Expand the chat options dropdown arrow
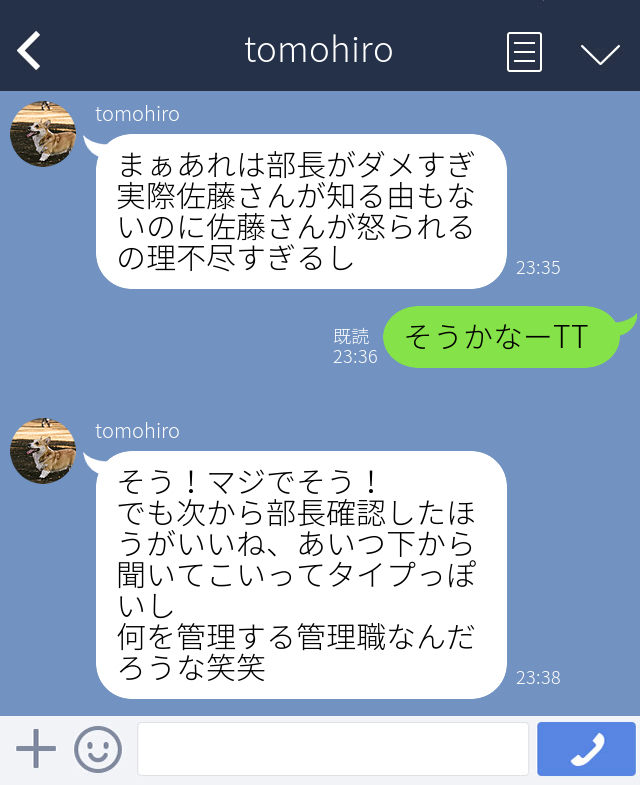 point(600,52)
